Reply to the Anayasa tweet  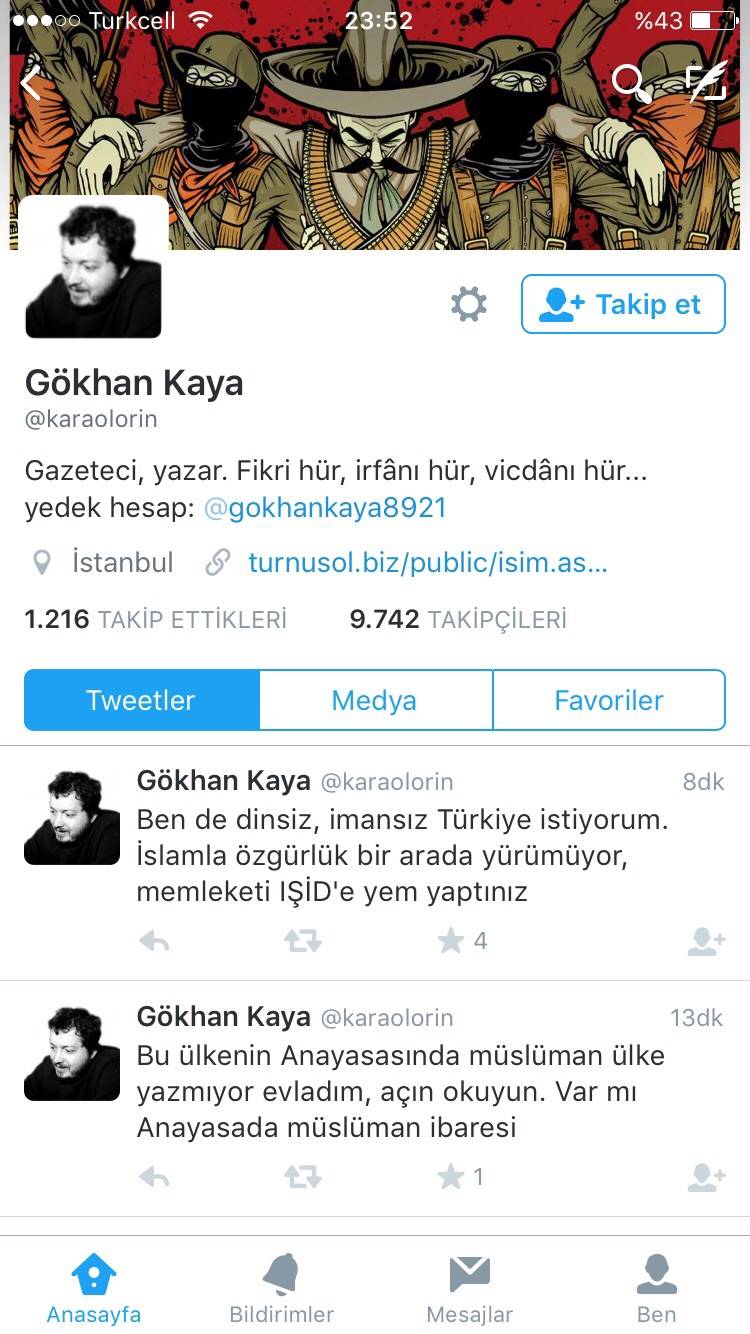coord(154,1177)
